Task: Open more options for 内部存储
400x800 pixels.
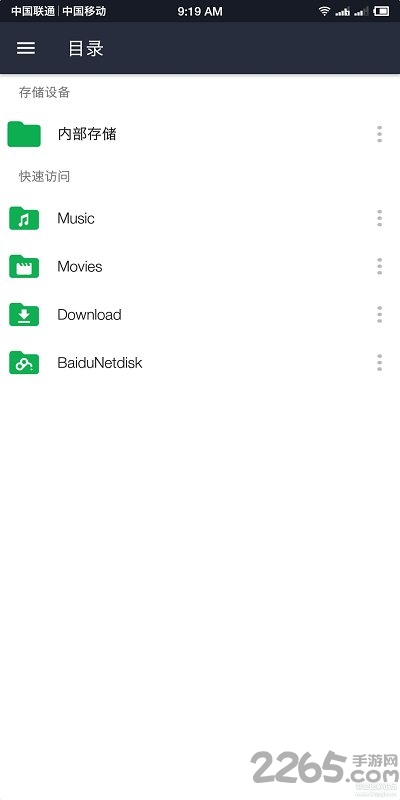Action: pyautogui.click(x=379, y=134)
